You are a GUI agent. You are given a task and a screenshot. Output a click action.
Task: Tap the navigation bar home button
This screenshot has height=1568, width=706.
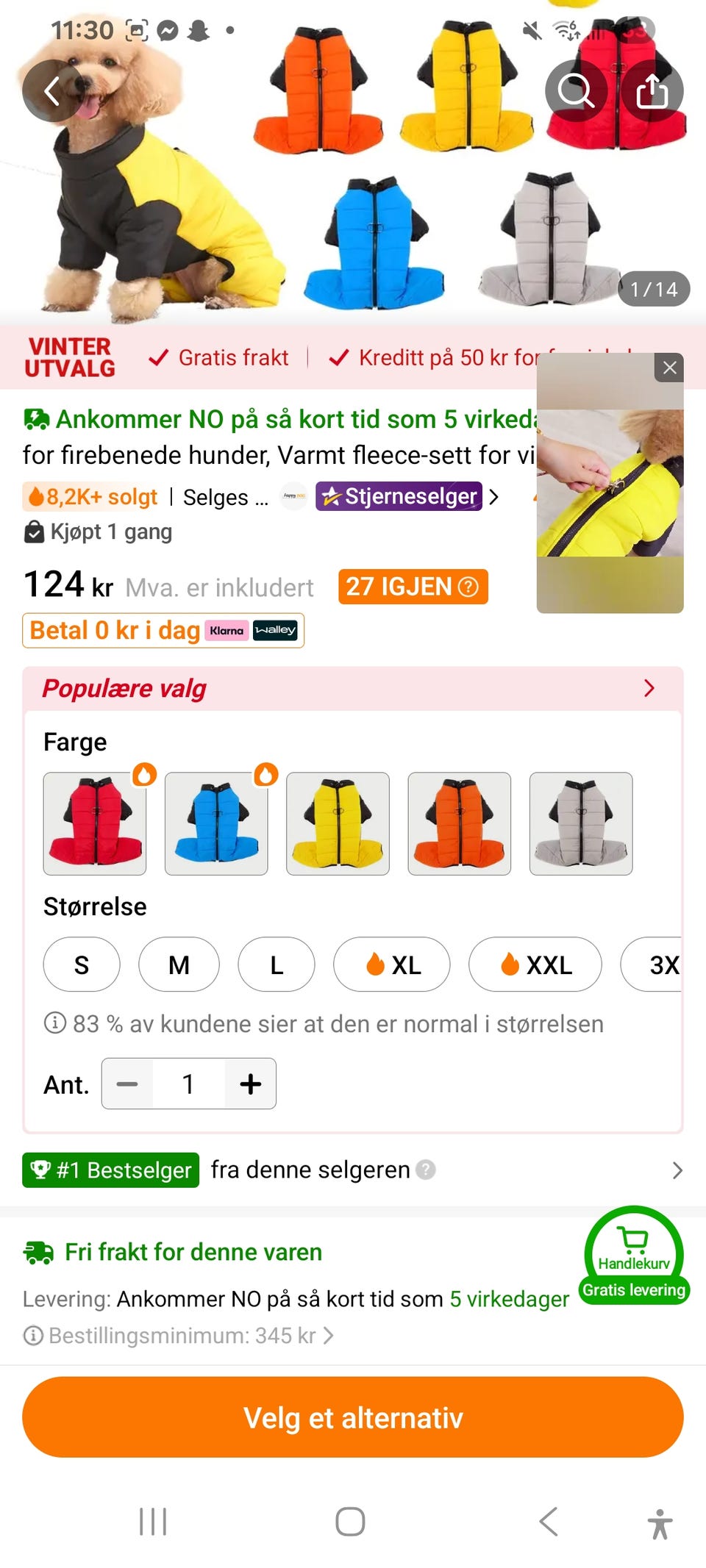(351, 1522)
